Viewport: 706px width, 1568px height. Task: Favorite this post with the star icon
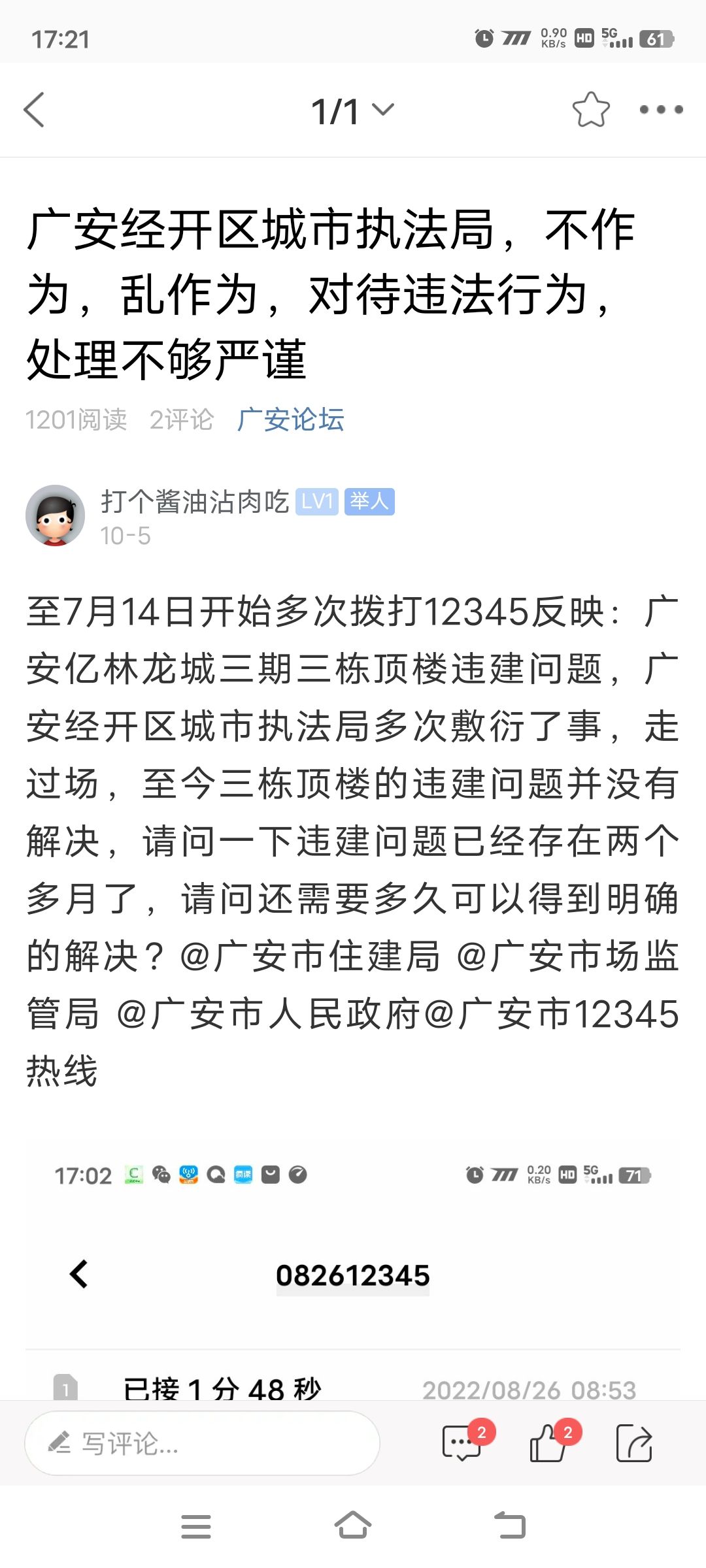[590, 110]
